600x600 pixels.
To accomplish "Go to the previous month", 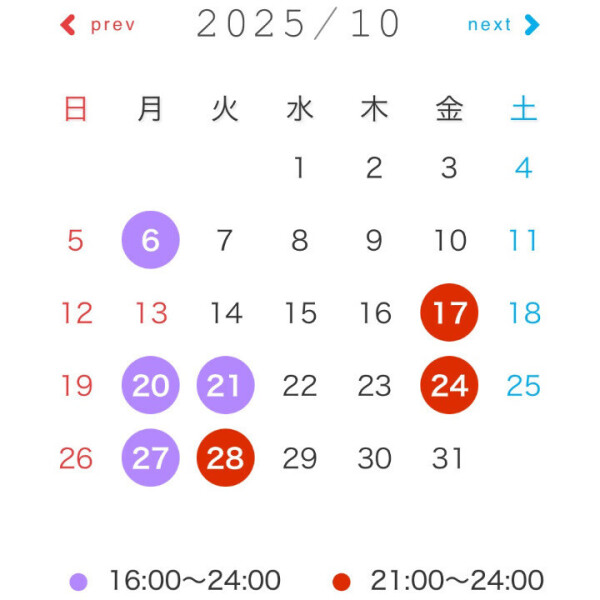I will (98, 25).
